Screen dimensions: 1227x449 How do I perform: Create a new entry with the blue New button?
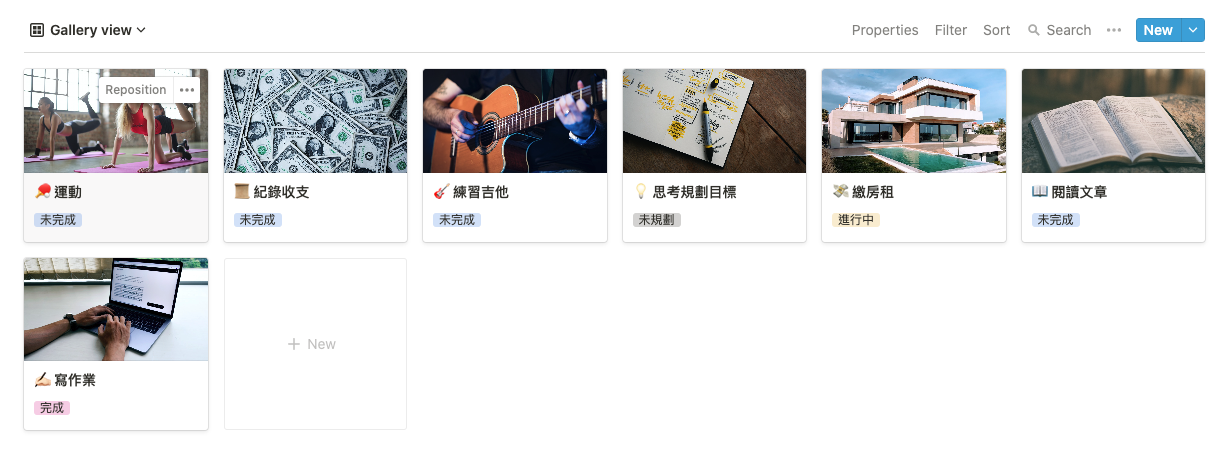pyautogui.click(x=1157, y=30)
